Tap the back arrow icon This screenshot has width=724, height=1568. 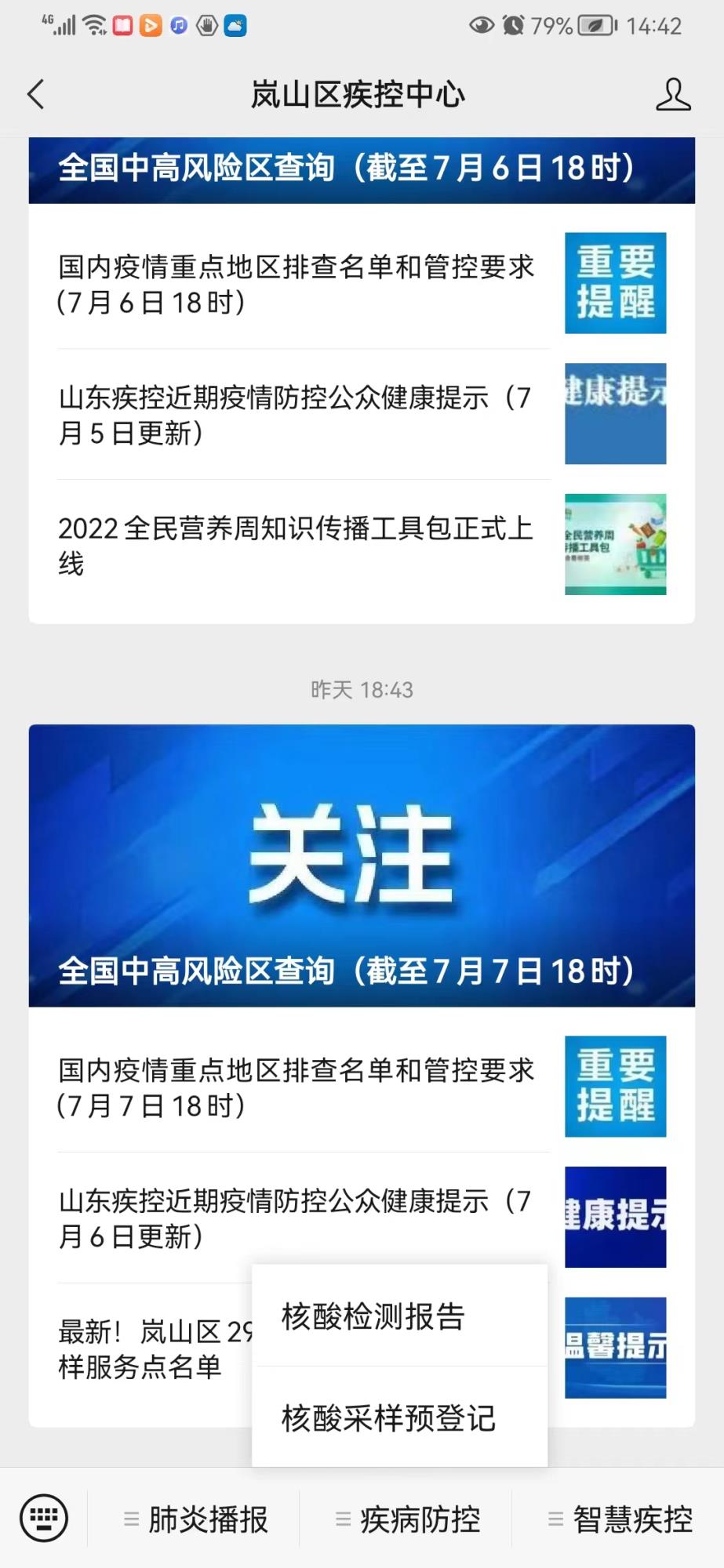point(33,94)
